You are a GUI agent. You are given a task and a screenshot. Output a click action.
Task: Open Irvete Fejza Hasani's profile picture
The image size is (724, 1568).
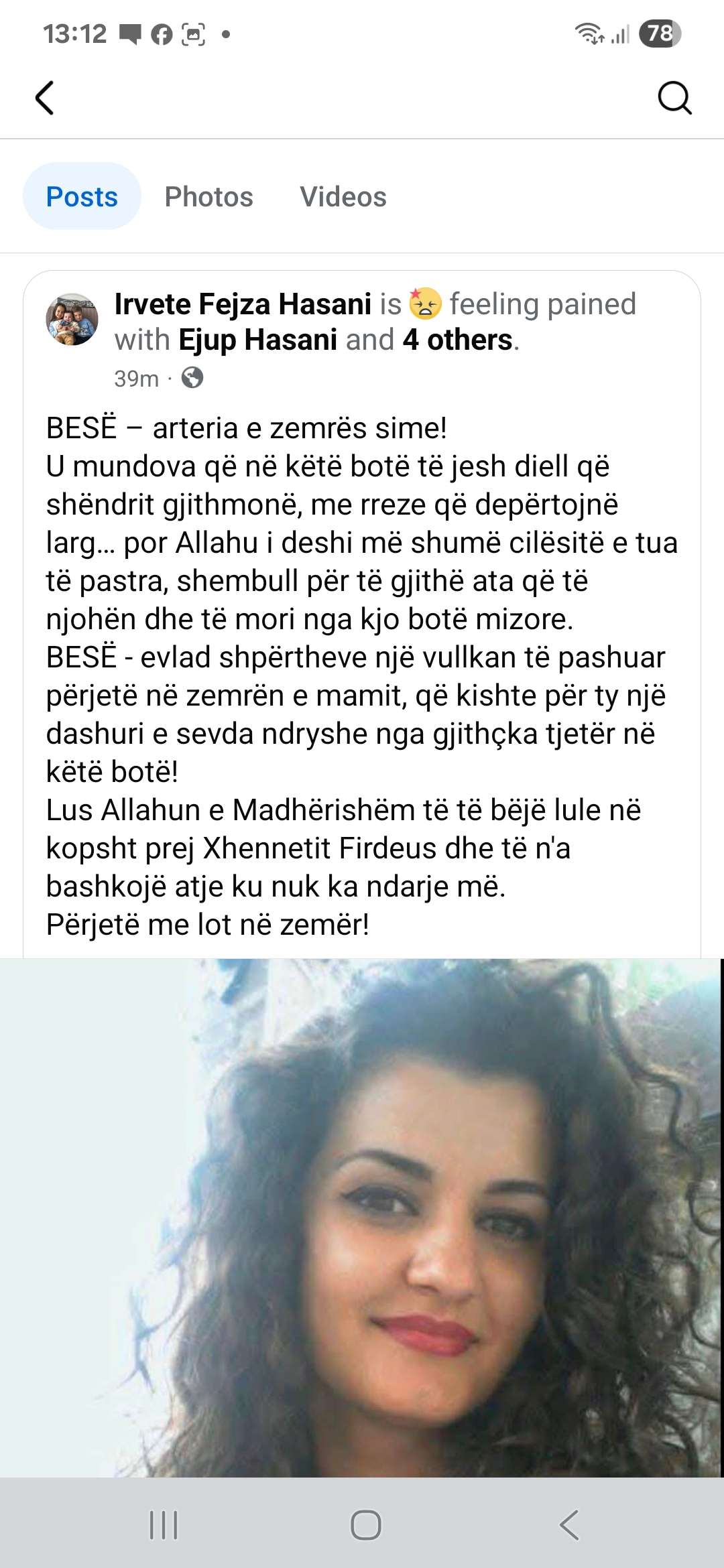[72, 320]
